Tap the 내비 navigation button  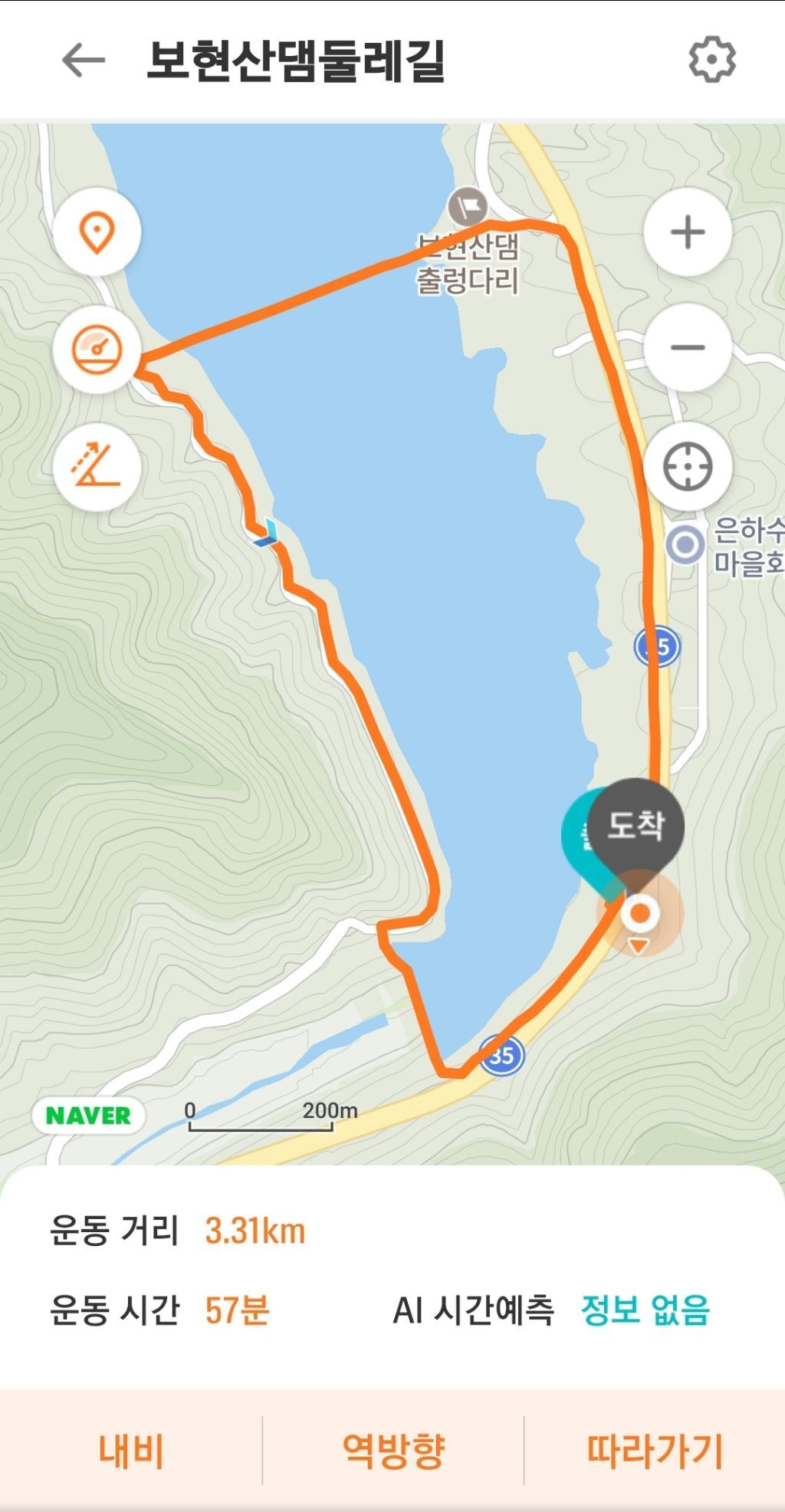pyautogui.click(x=131, y=1451)
